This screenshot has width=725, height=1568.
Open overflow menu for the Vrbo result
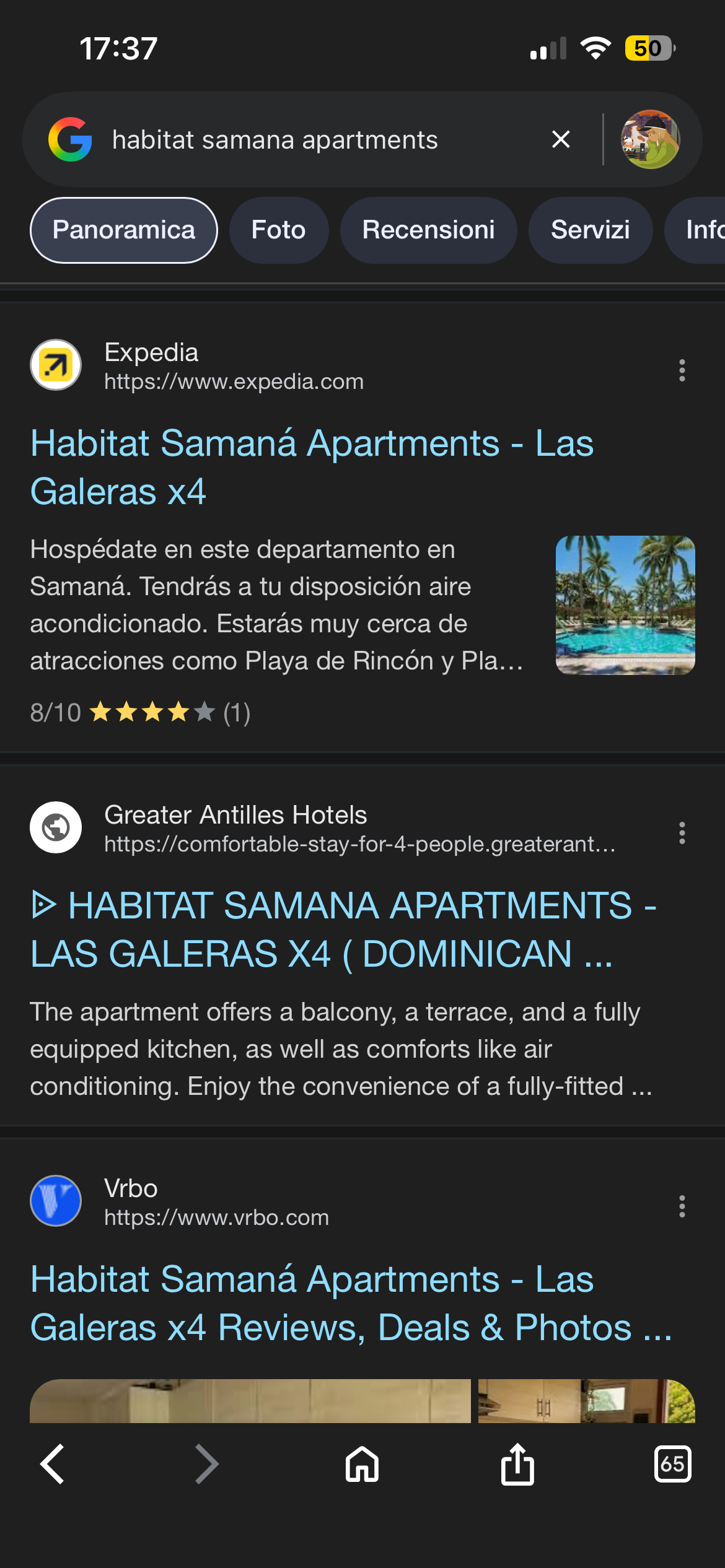[682, 1206]
